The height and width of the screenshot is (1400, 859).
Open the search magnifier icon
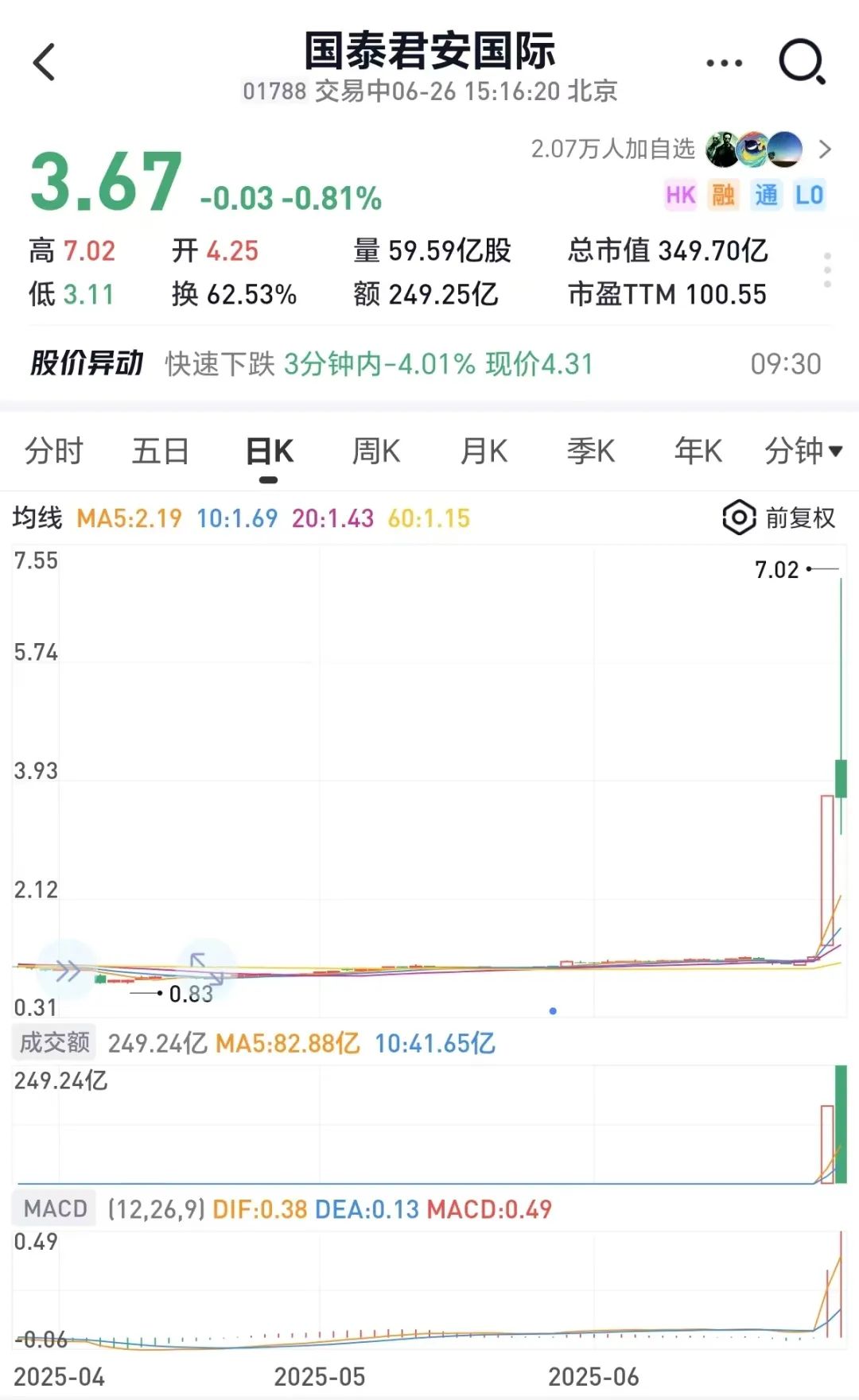click(x=802, y=62)
